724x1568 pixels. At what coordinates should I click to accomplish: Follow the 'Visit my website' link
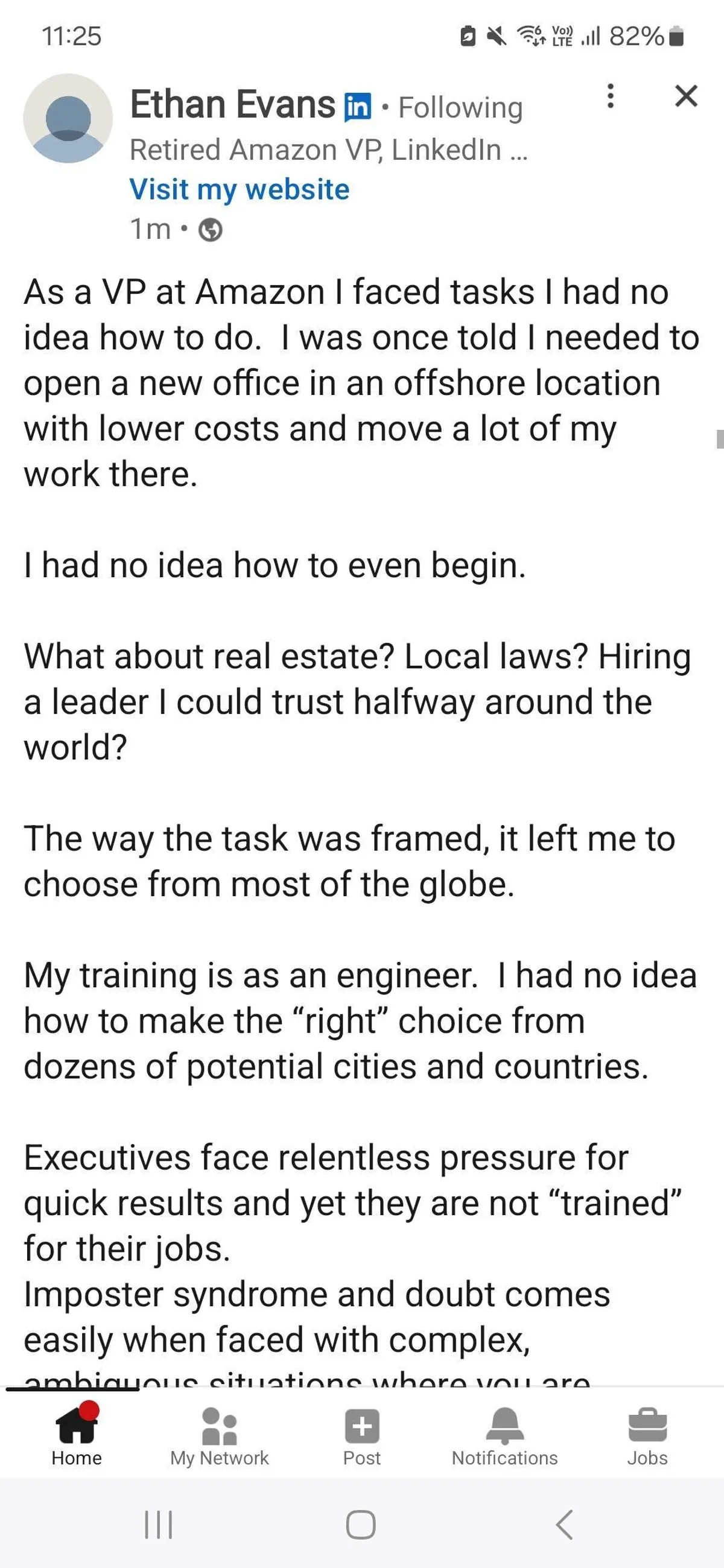(240, 189)
